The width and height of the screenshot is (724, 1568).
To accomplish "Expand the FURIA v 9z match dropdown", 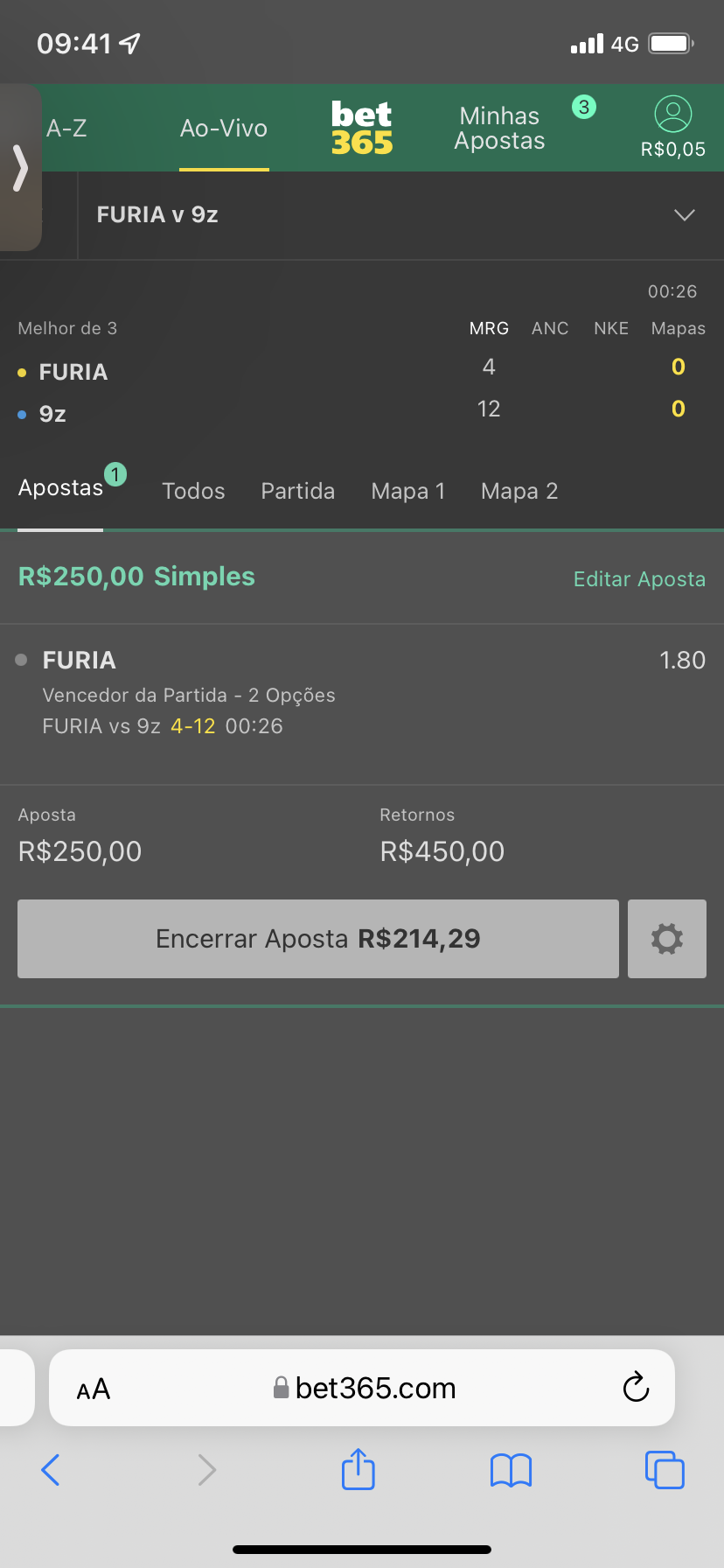I will coord(684,215).
